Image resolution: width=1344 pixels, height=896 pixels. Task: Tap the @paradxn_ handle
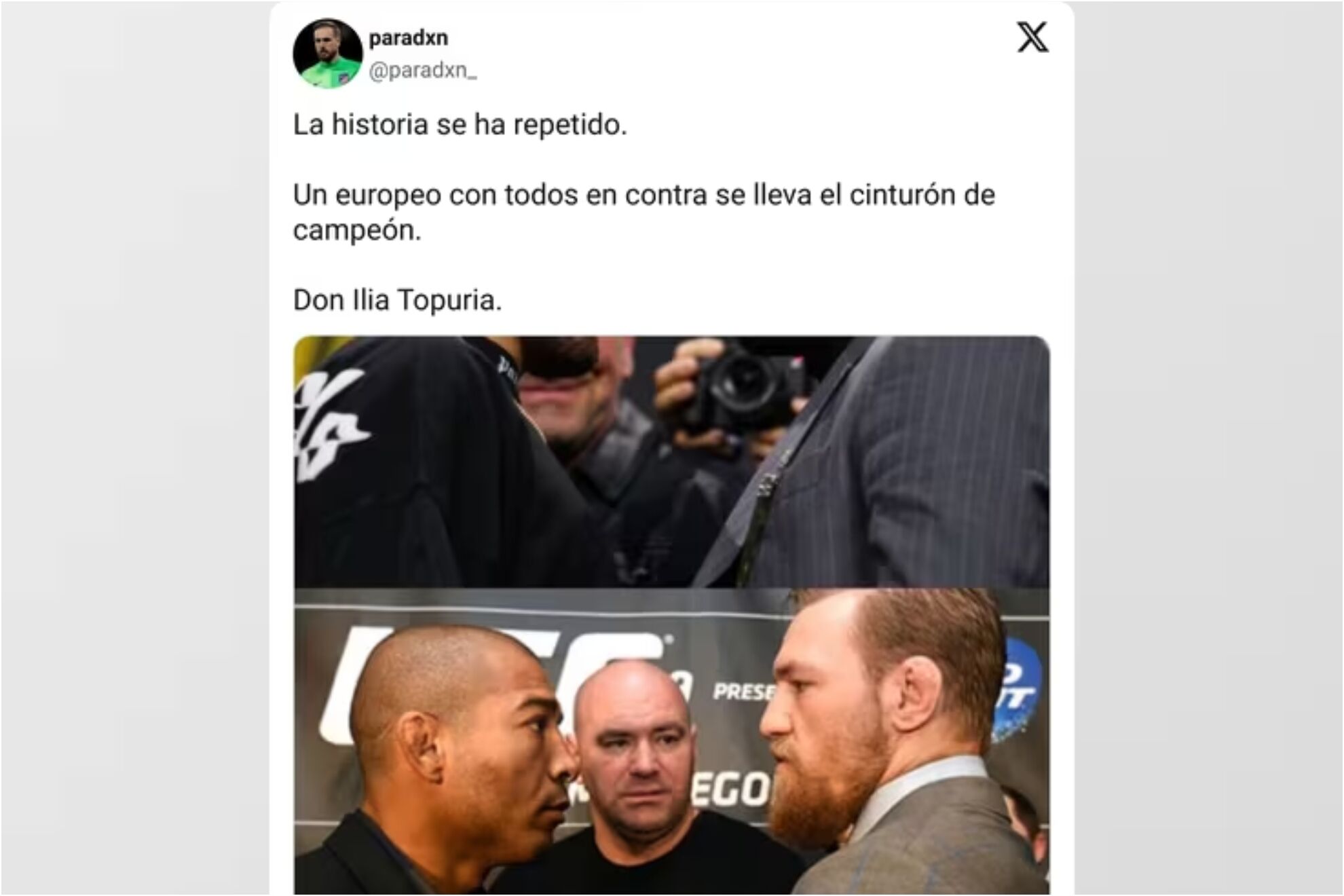tap(422, 71)
